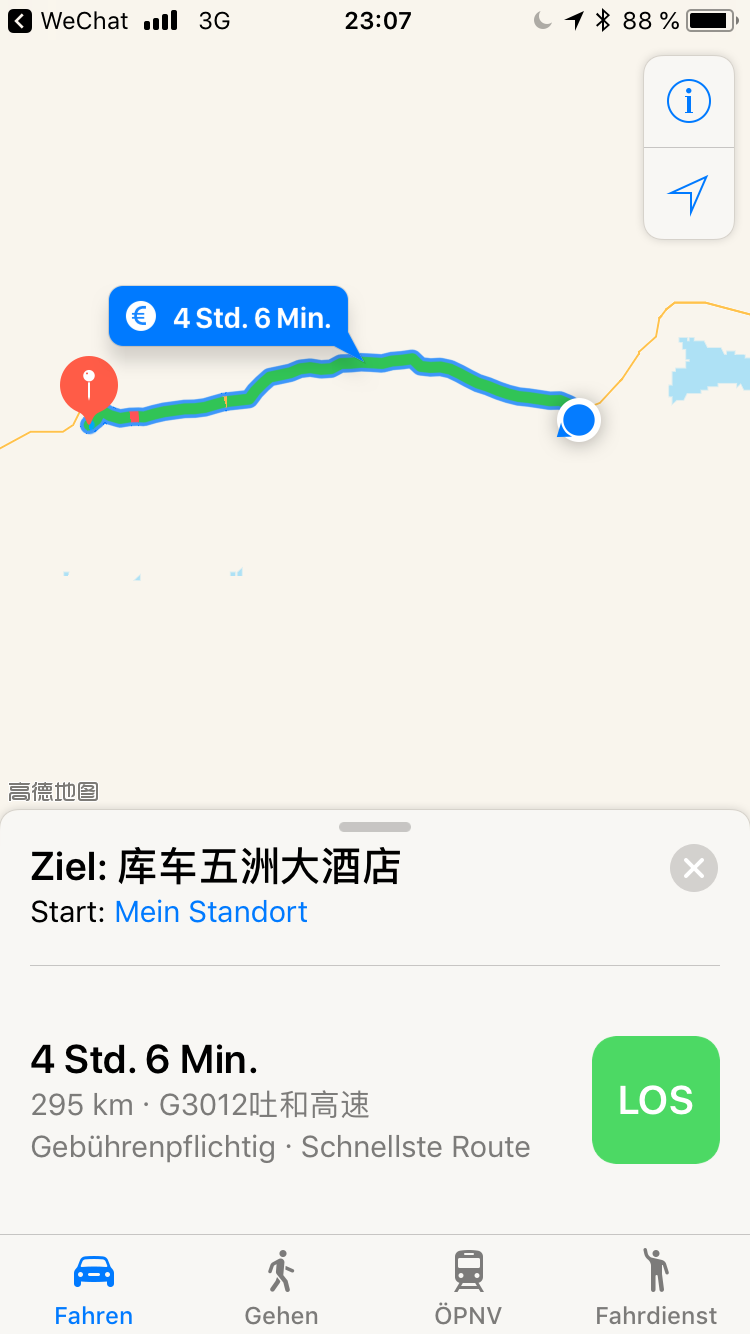Switch to the ÖPNV transit tab
Viewport: 750px width, 1334px height.
pyautogui.click(x=468, y=1288)
